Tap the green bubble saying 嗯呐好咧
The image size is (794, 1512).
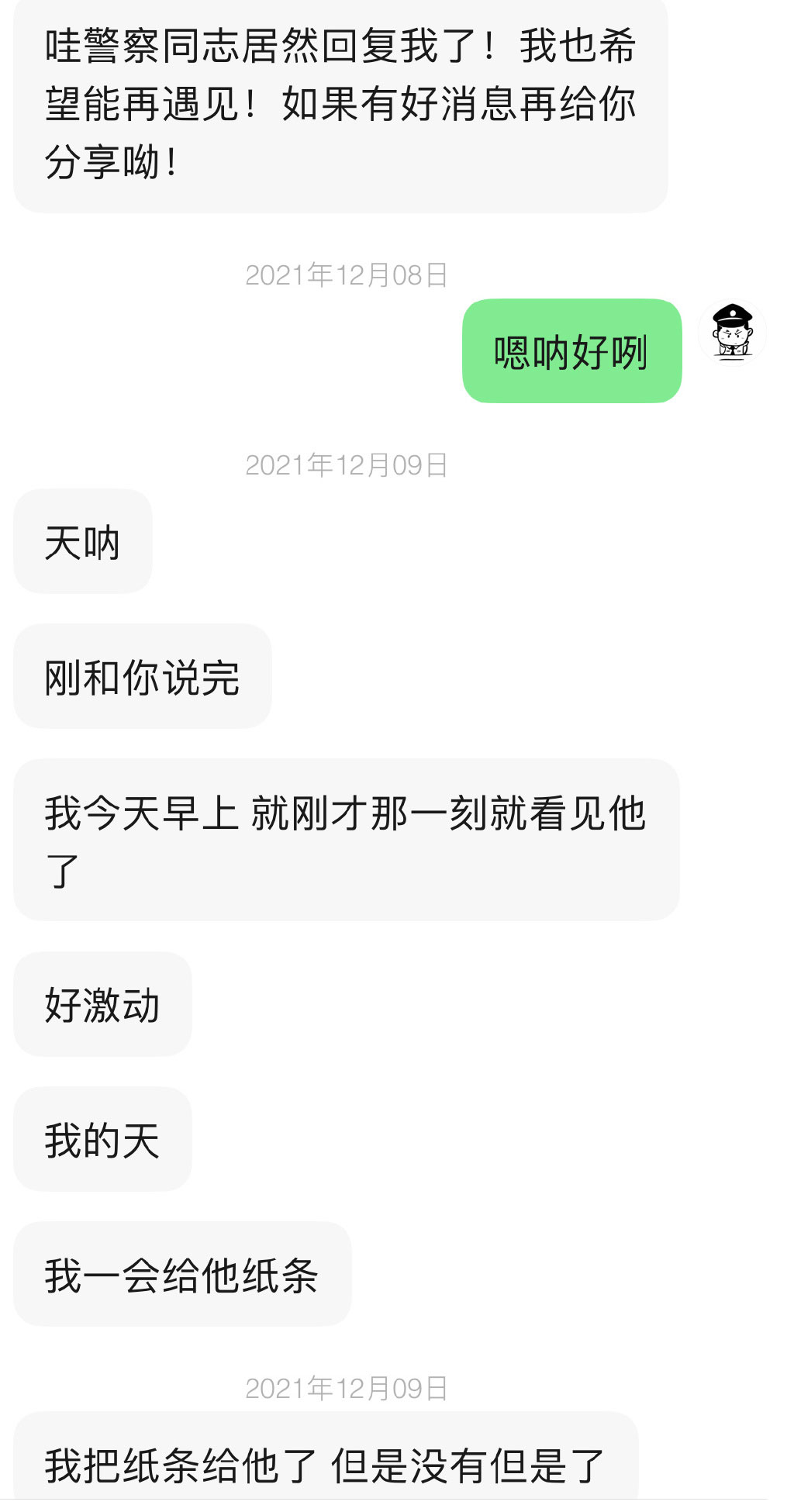(x=574, y=350)
